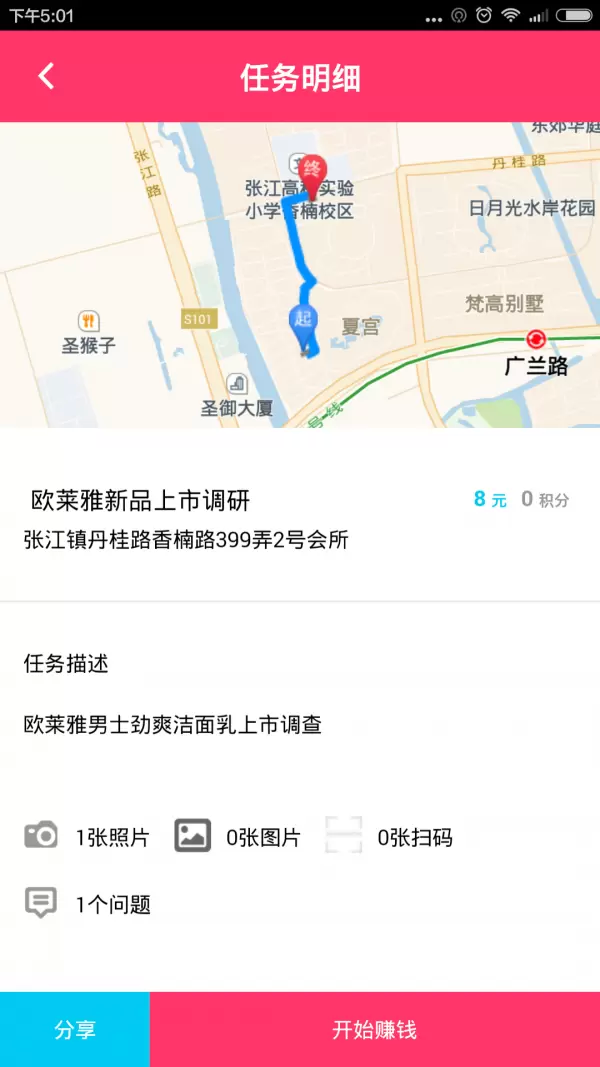600x1067 pixels.
Task: Go back using the top-left arrow
Action: pos(46,77)
